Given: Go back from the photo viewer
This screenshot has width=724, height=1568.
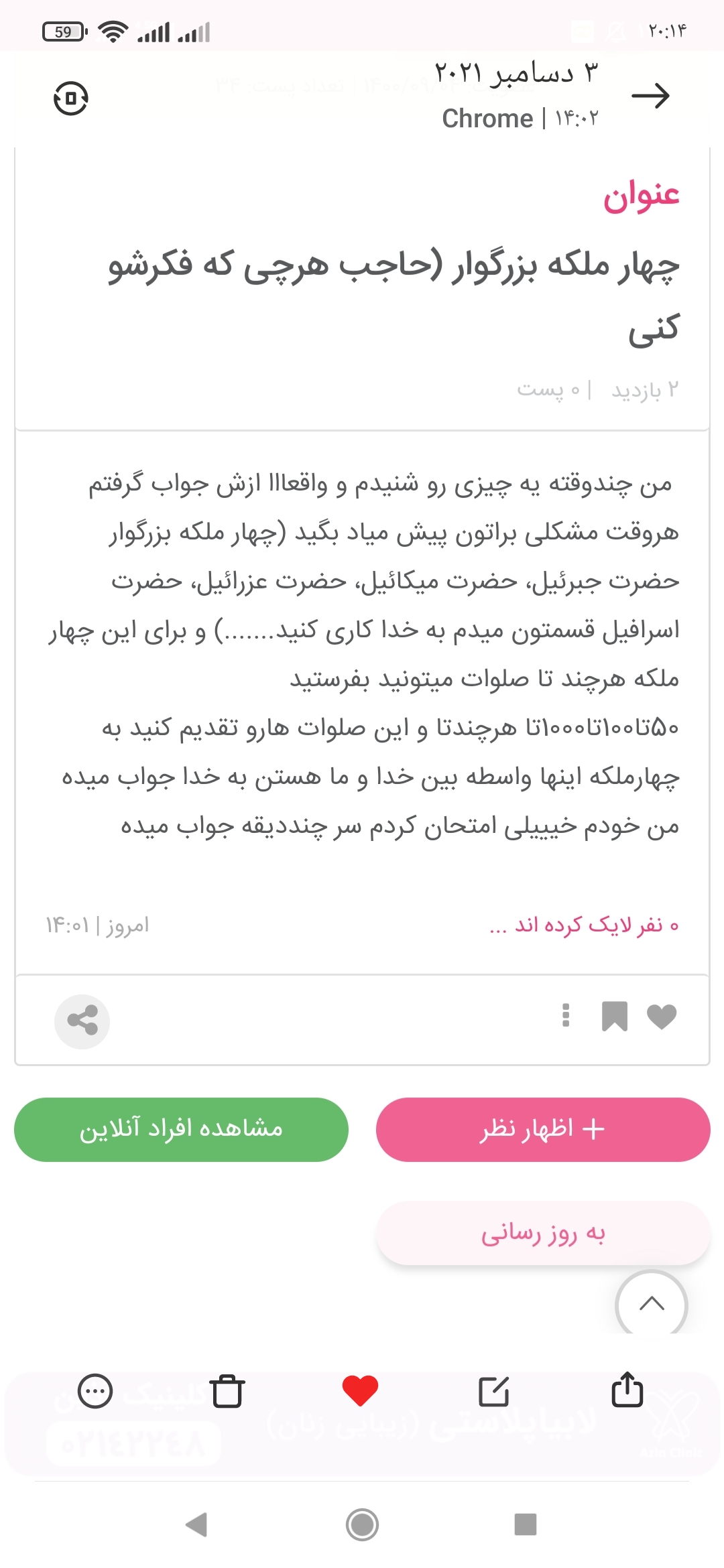Looking at the screenshot, I should (650, 96).
